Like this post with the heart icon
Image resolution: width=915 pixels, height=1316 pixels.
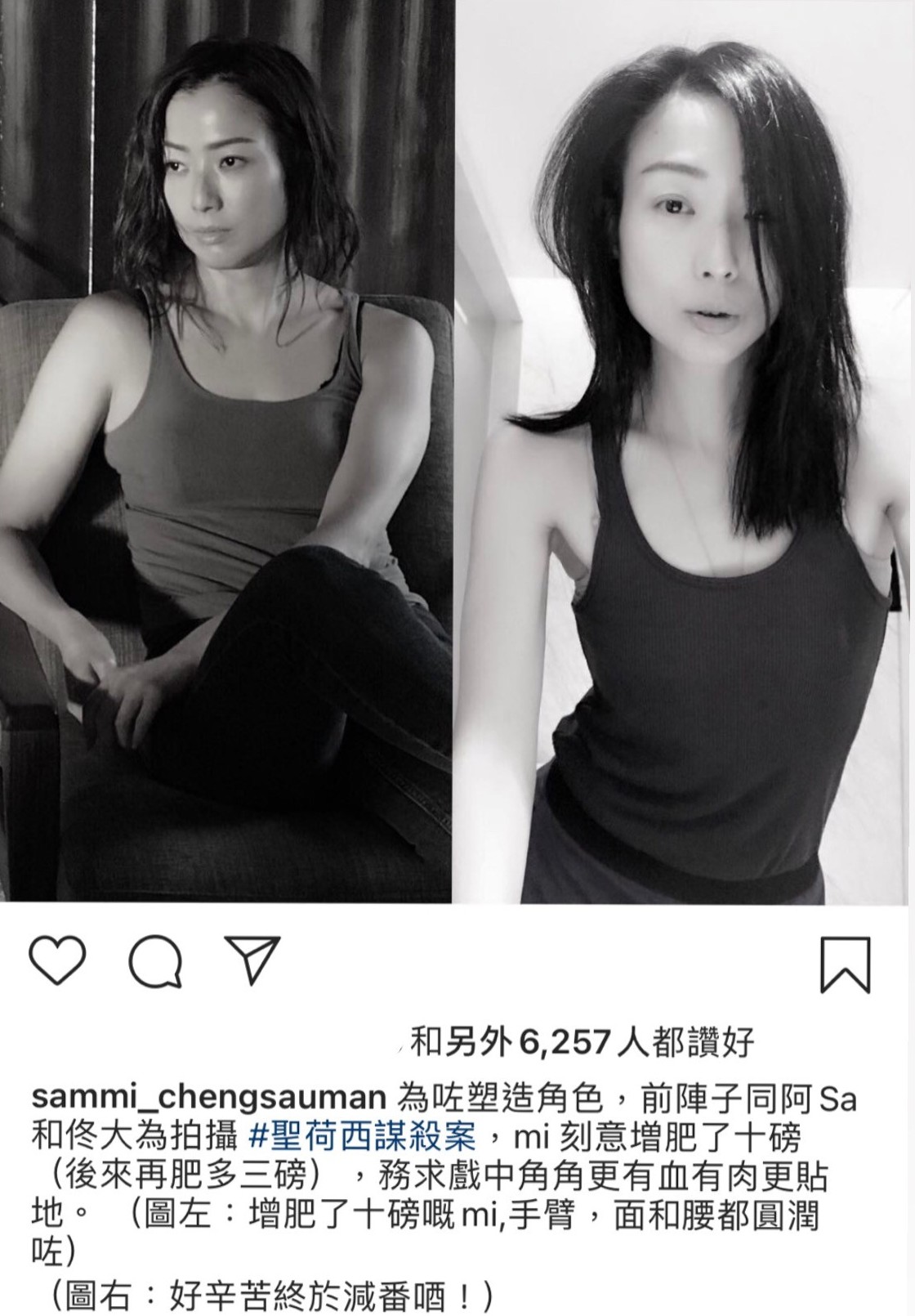[x=57, y=961]
